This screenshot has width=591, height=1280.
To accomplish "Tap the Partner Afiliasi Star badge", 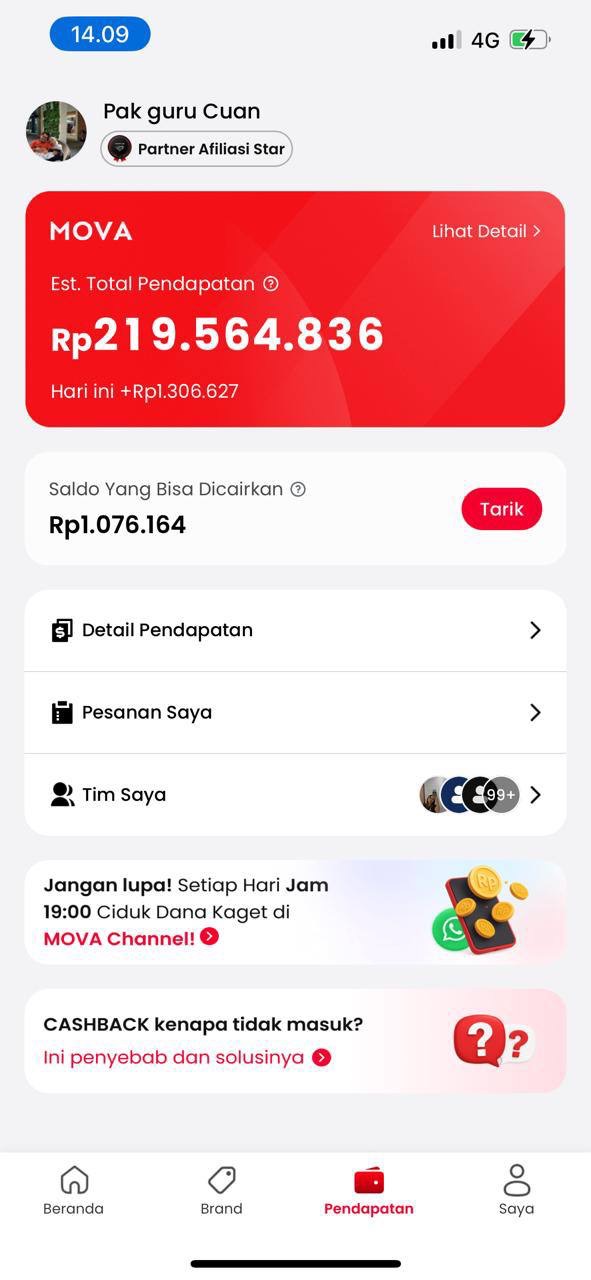I will 197,149.
